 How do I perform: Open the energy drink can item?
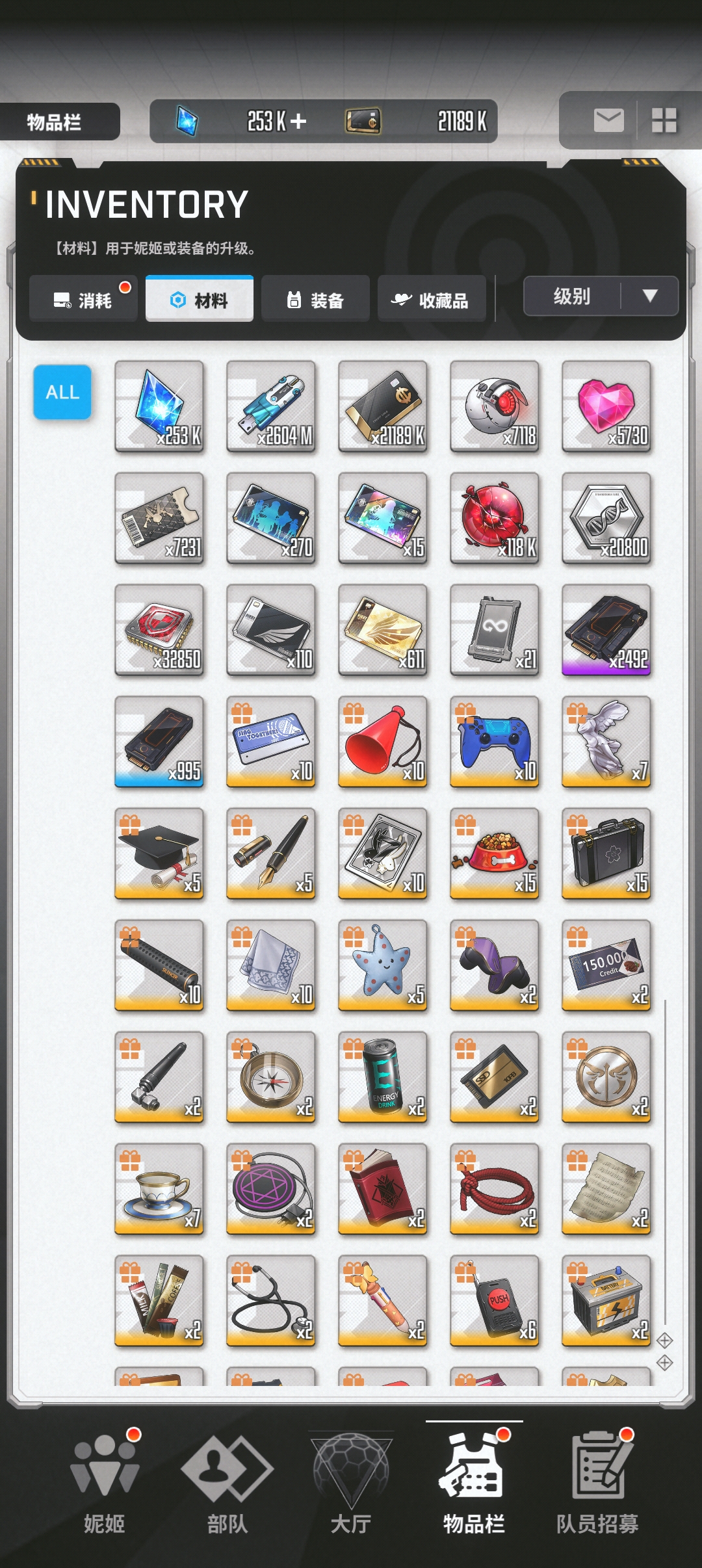382,1077
